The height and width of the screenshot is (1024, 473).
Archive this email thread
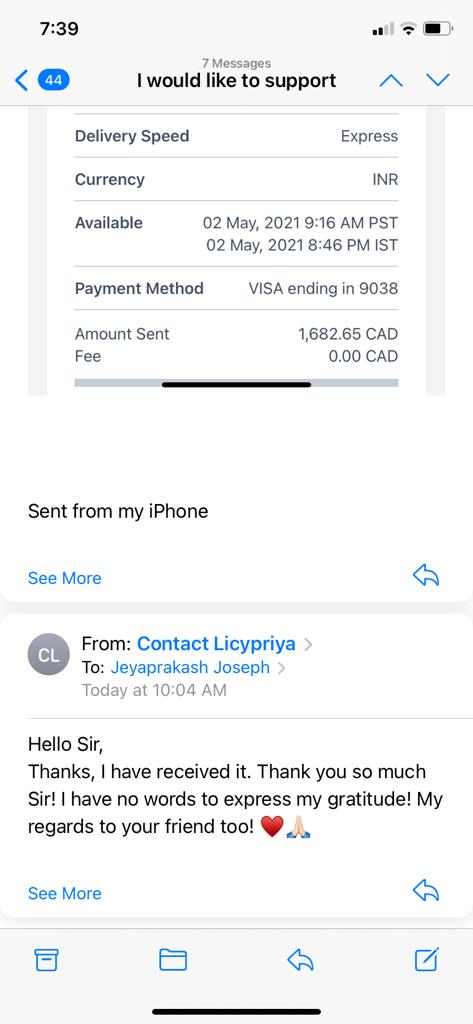tap(46, 959)
